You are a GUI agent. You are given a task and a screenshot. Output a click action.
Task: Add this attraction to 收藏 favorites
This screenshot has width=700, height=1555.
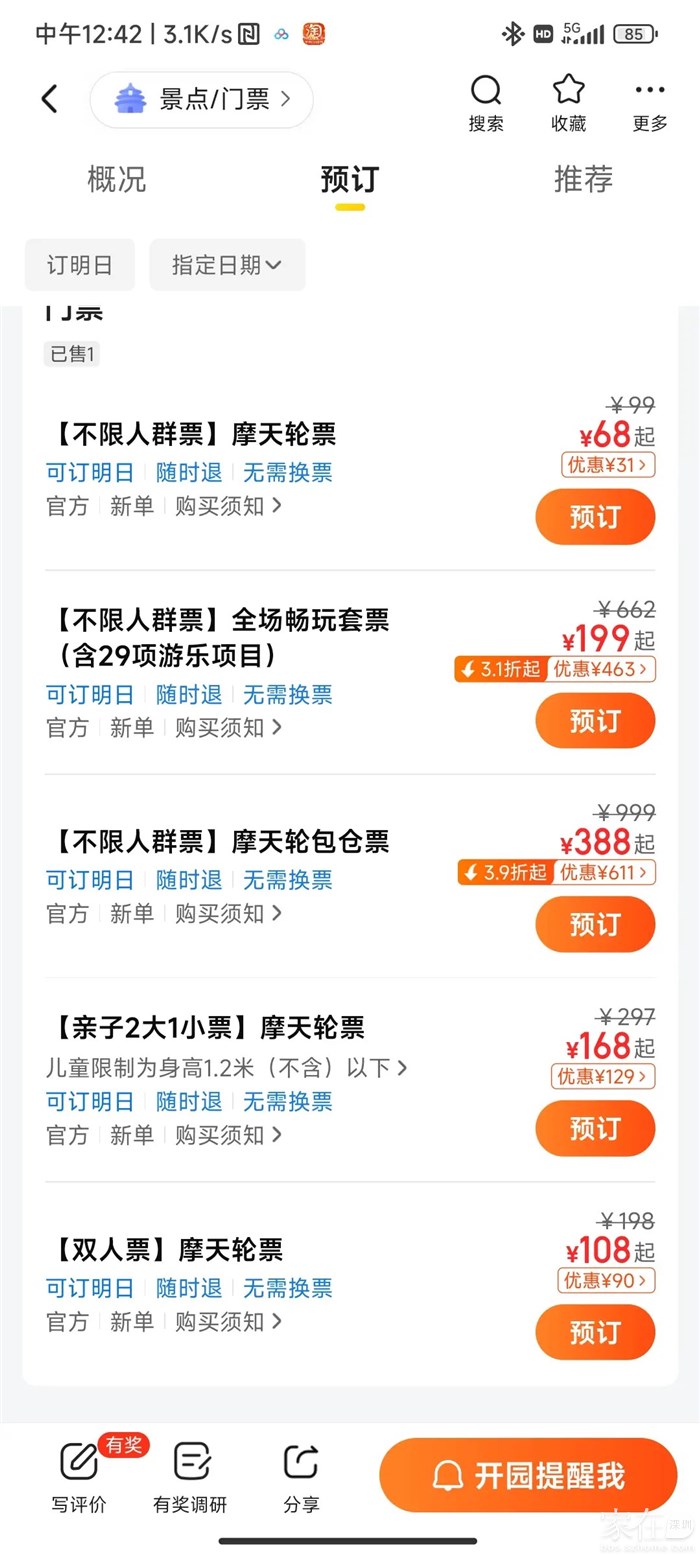pyautogui.click(x=568, y=103)
